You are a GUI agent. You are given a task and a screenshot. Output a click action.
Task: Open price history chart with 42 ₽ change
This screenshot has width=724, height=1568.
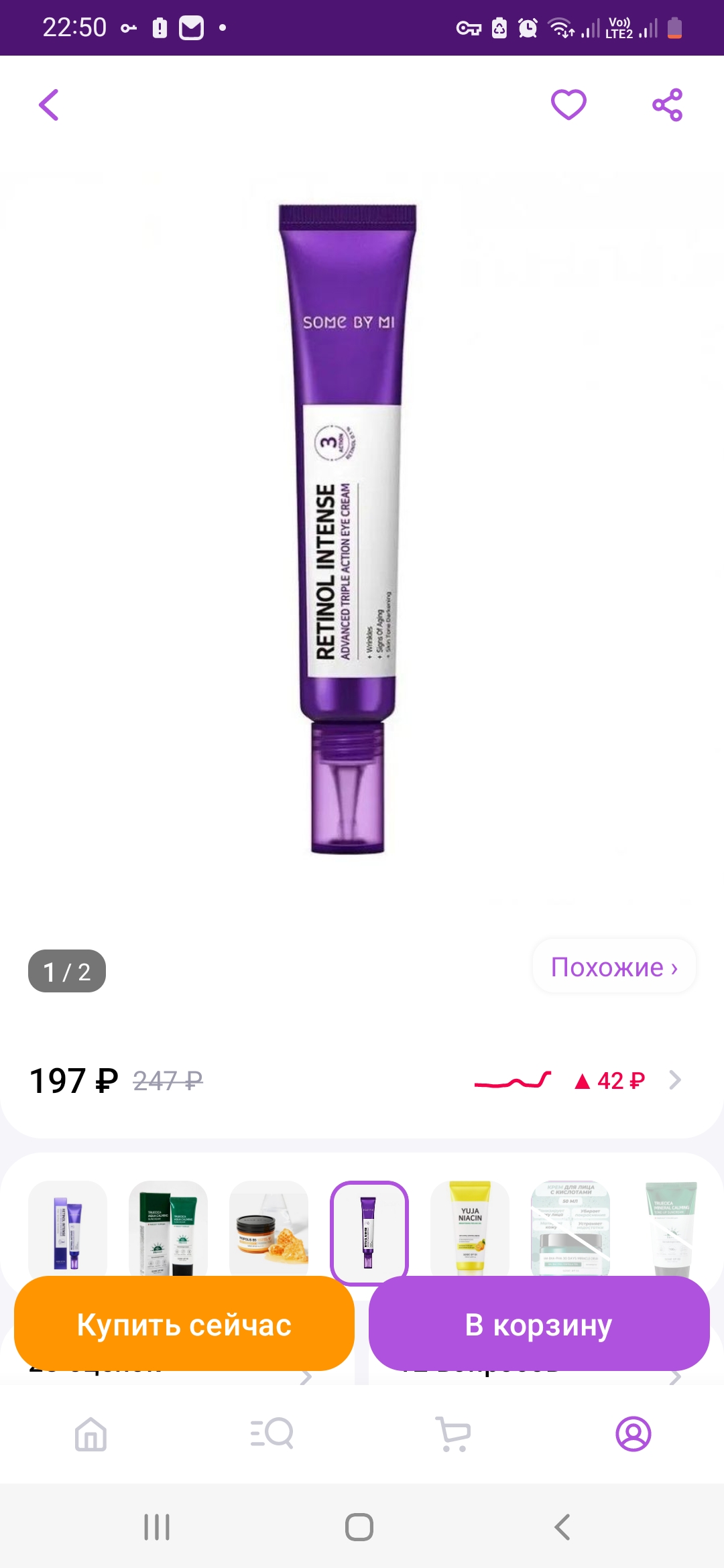[577, 1080]
